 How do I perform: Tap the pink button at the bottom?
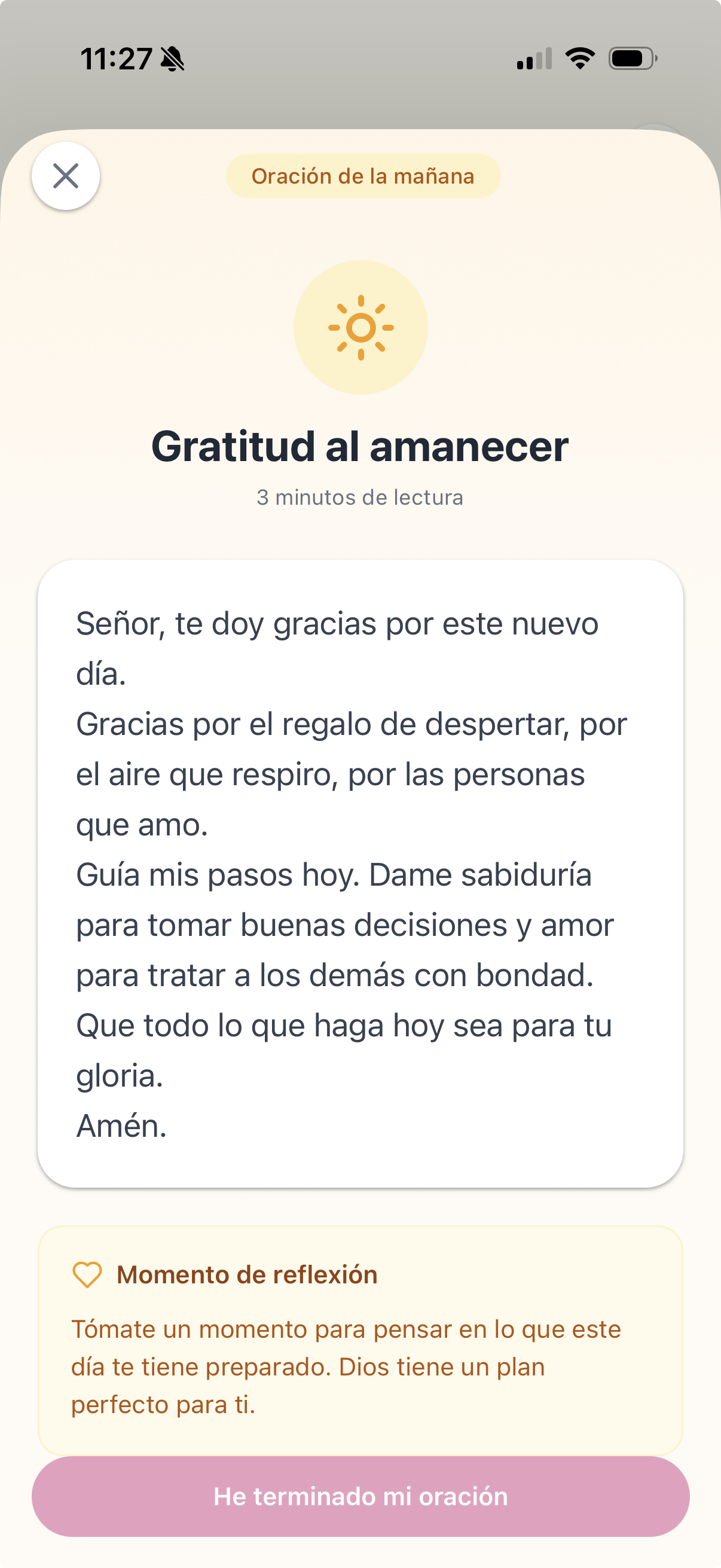coord(360,1497)
